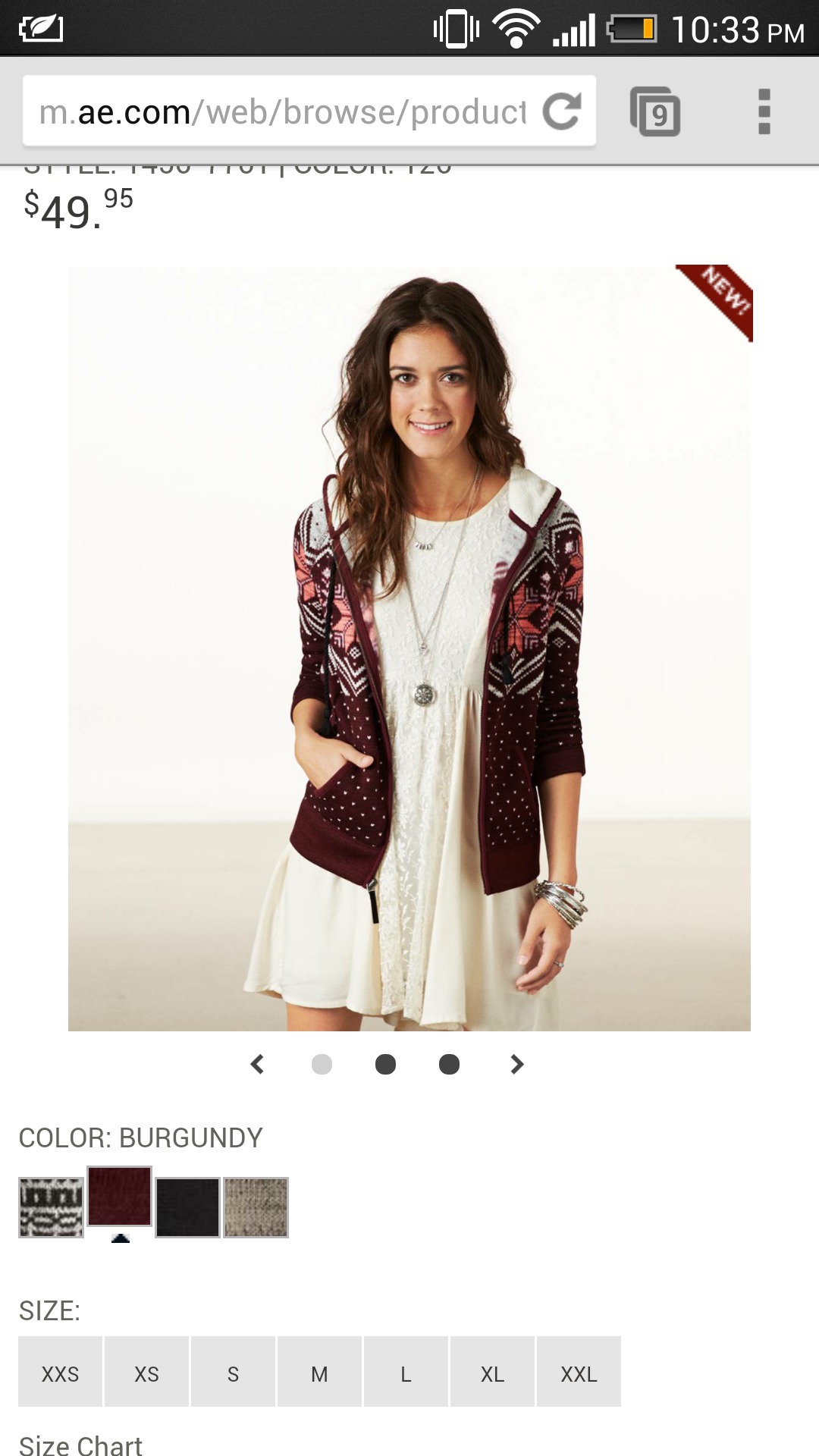Open the browser overflow menu

pos(764,111)
